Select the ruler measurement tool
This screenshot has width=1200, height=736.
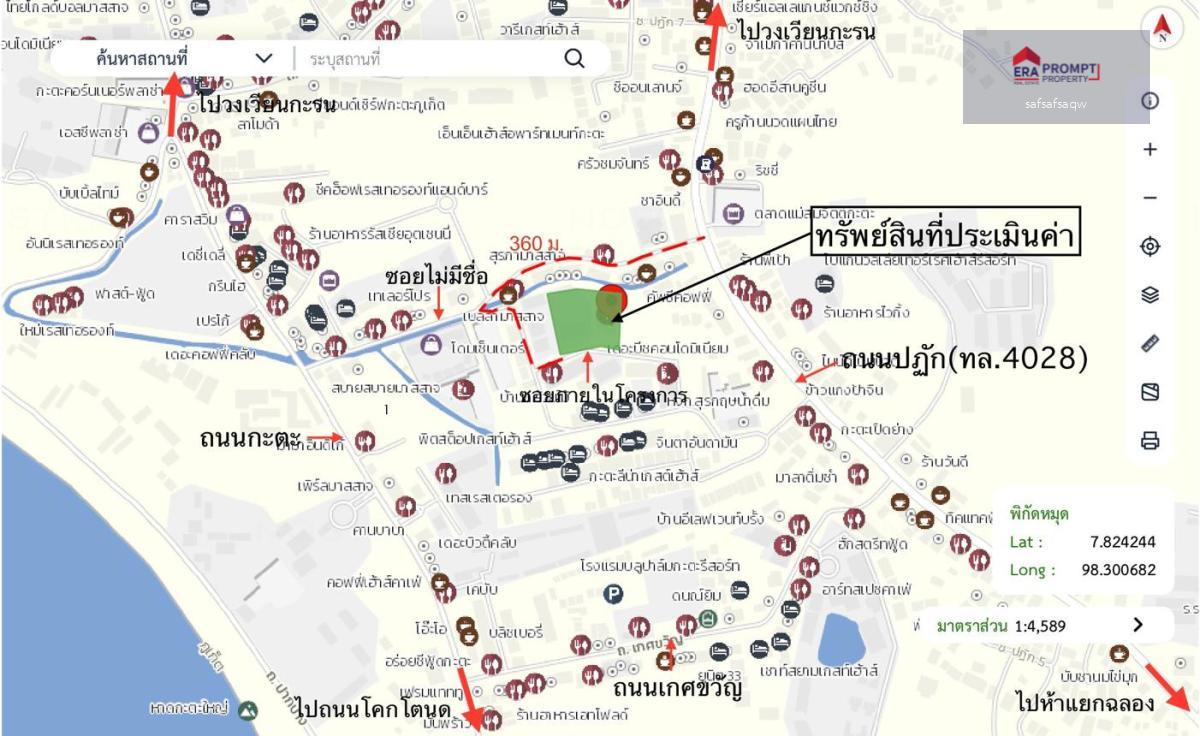(x=1150, y=343)
